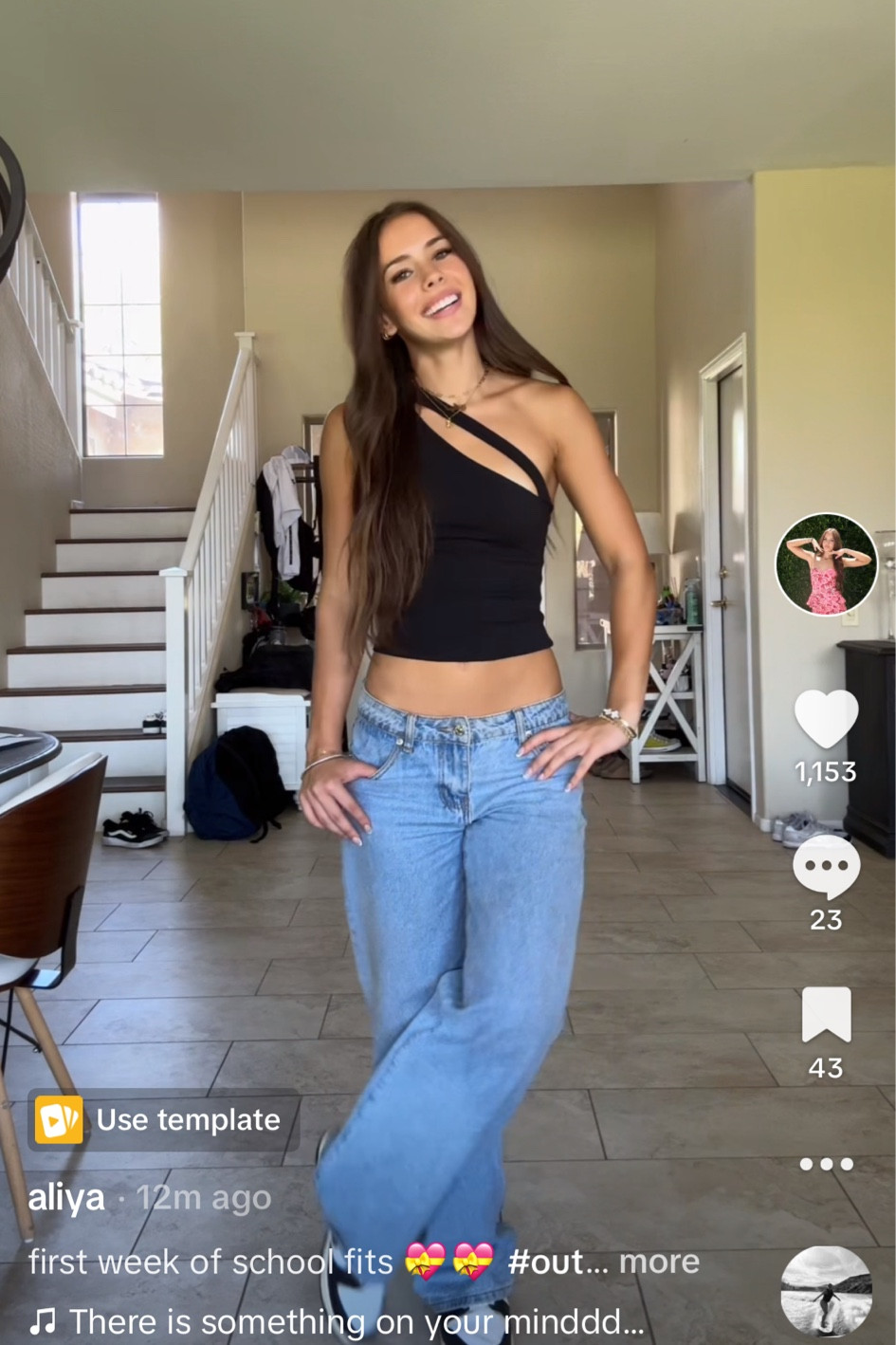Open the spinning sound disc
The height and width of the screenshot is (1345, 896).
pyautogui.click(x=825, y=1292)
